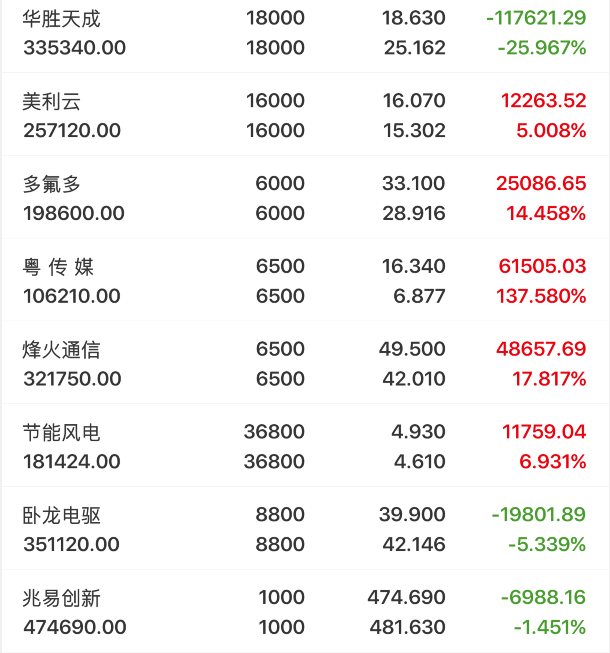Select the 卧龙电驱 holding

[305, 529]
